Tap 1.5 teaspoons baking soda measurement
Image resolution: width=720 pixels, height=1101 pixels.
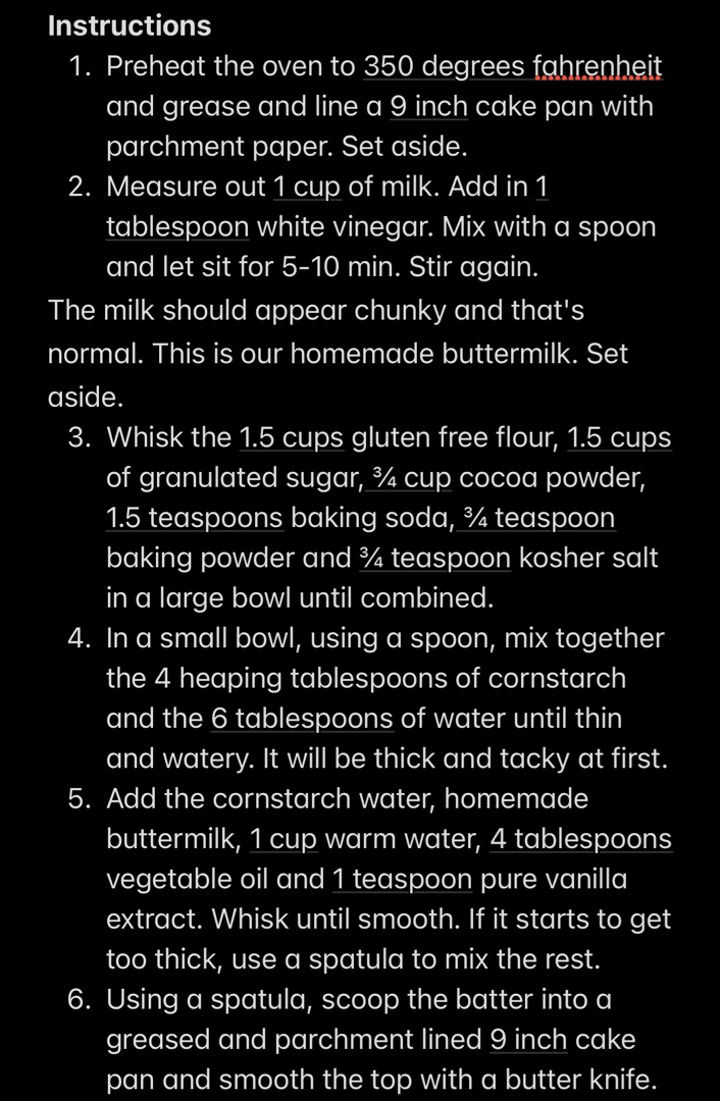click(194, 518)
